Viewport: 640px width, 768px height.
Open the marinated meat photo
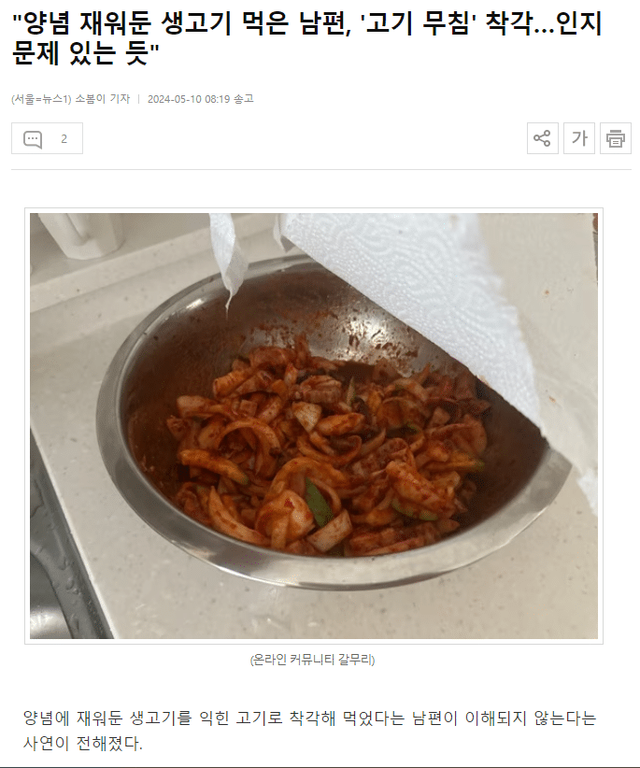point(314,425)
